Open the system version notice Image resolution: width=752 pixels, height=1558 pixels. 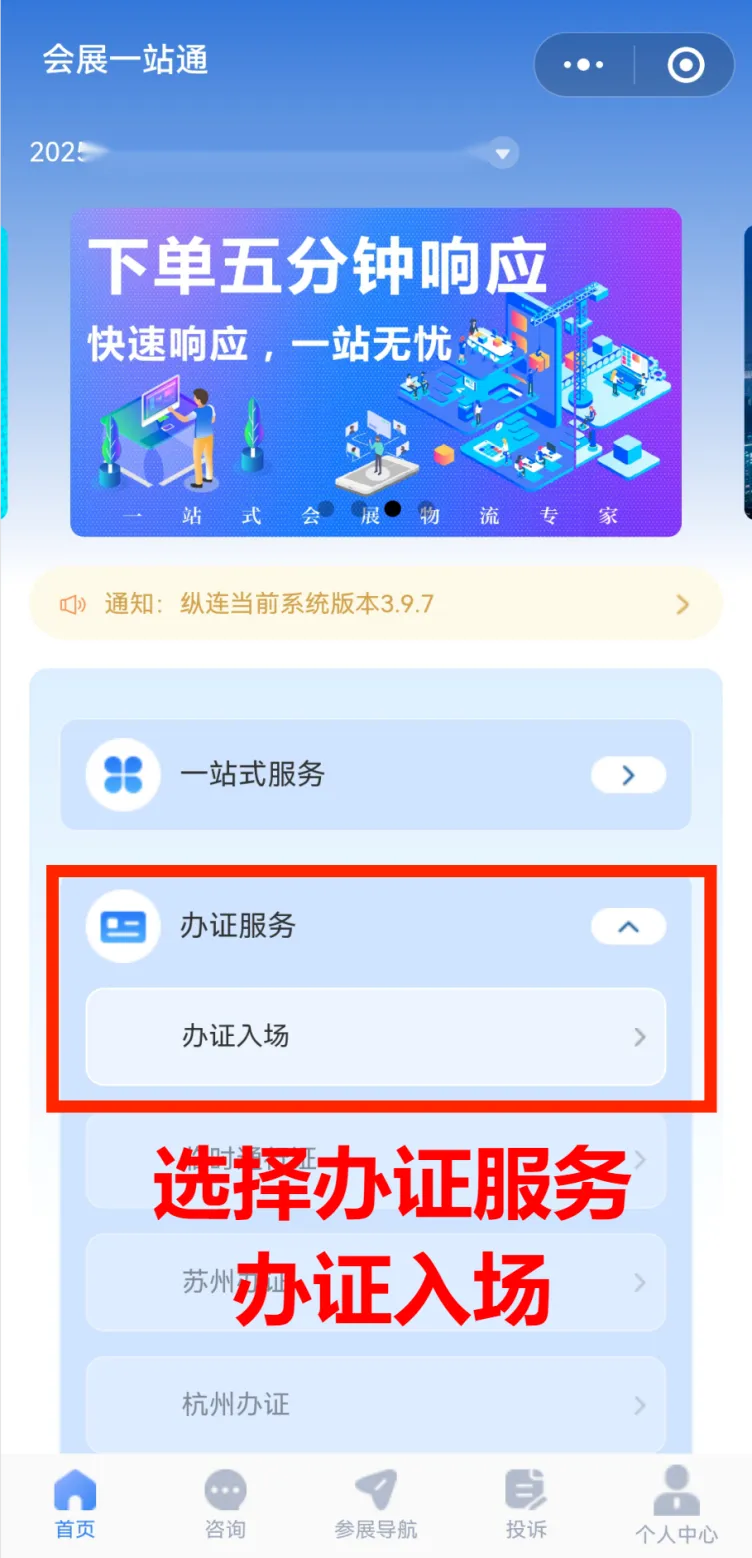(x=375, y=604)
